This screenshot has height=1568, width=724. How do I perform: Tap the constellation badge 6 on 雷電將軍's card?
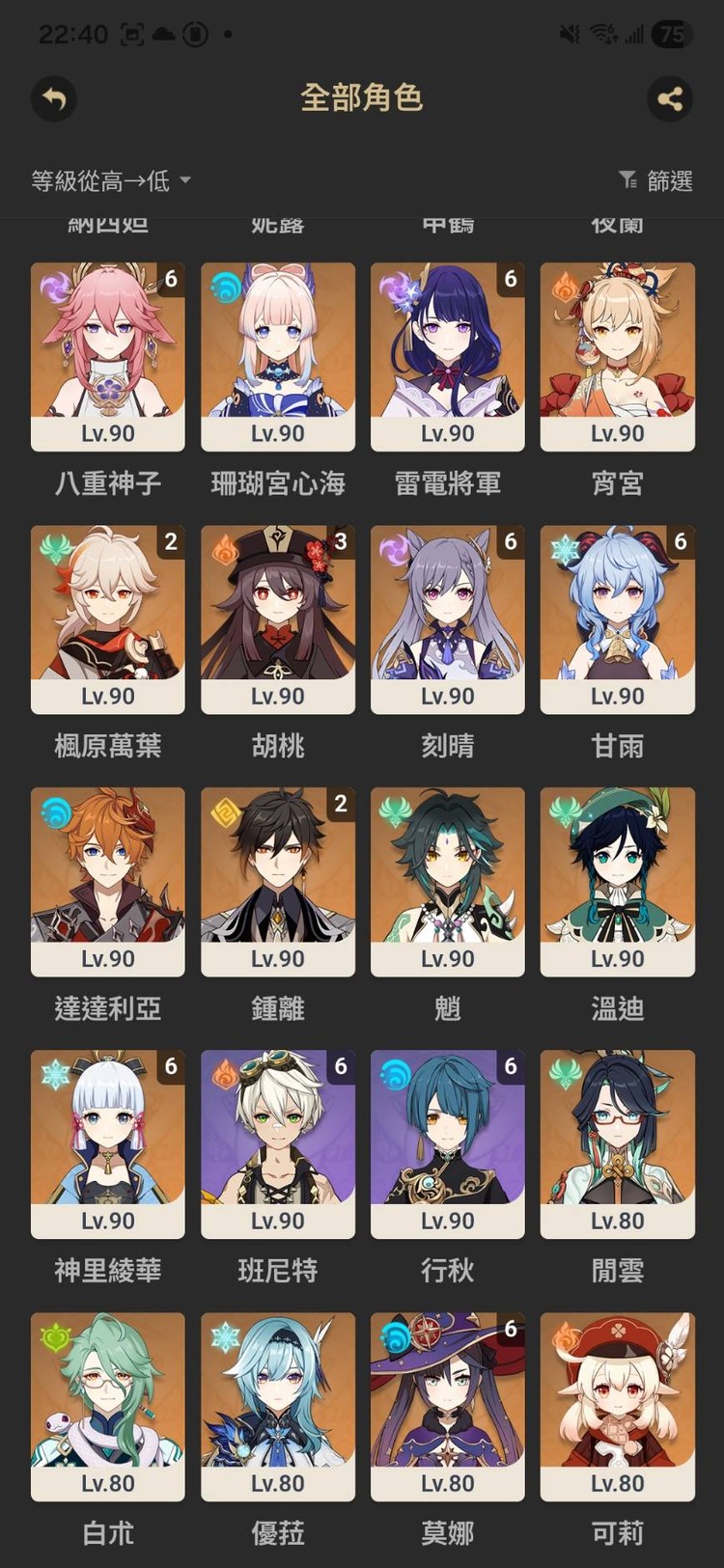pos(512,281)
